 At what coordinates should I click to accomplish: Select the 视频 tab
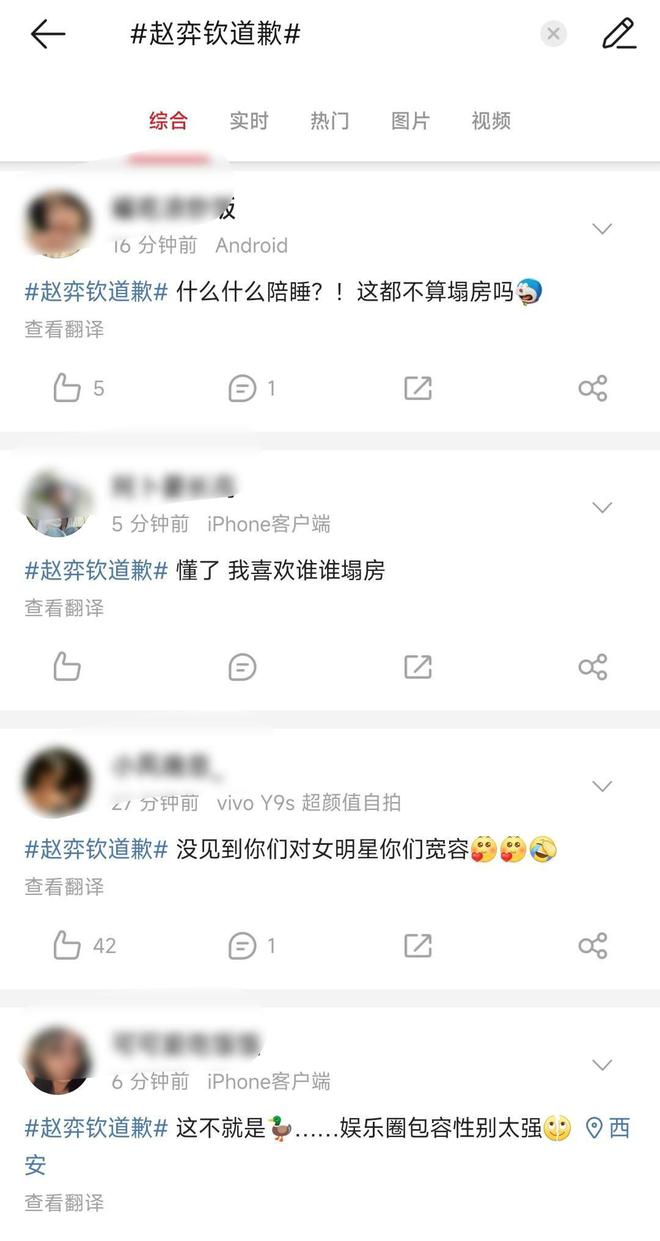[491, 121]
